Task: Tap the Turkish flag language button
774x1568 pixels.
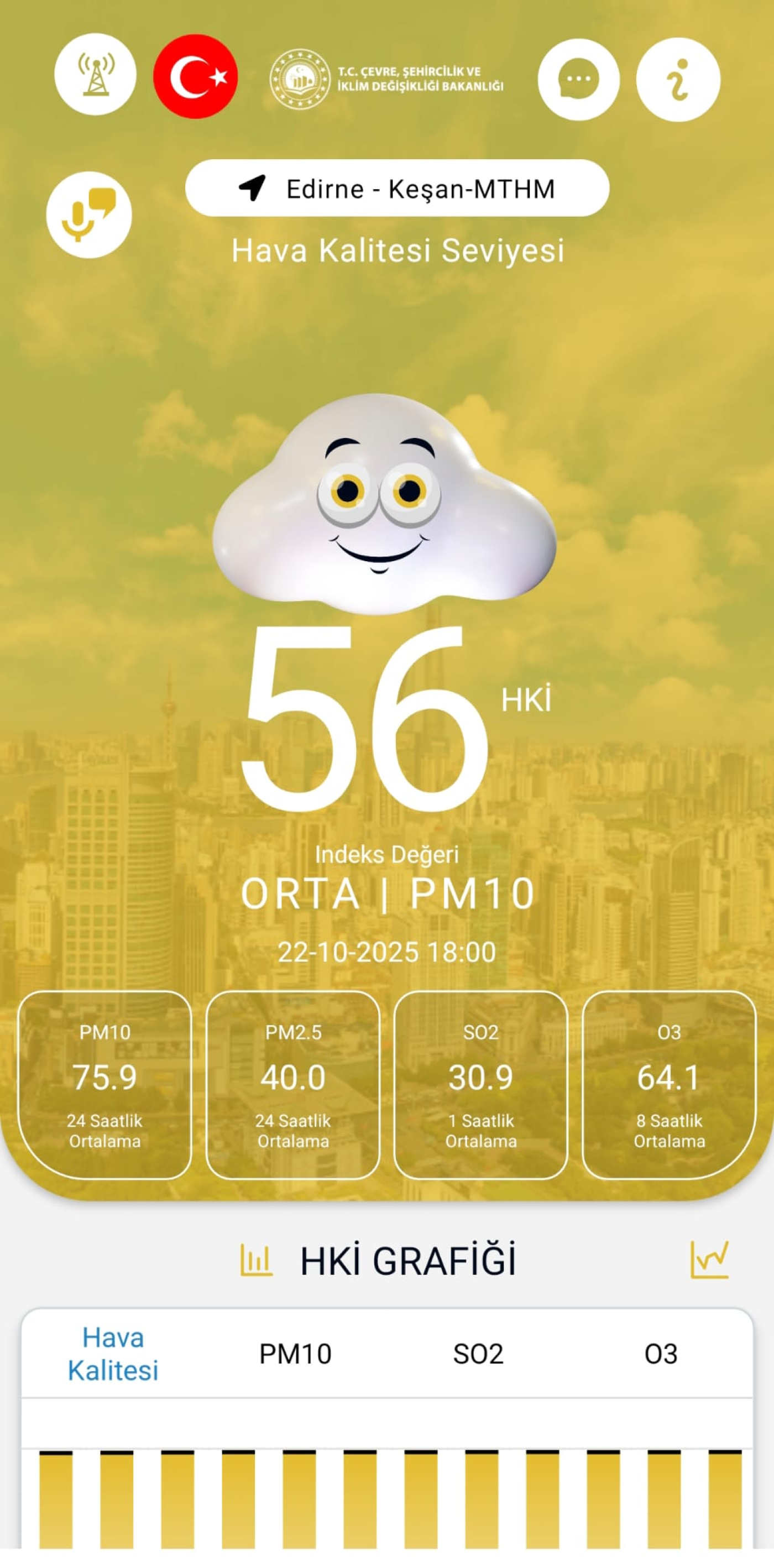Action: coord(195,76)
